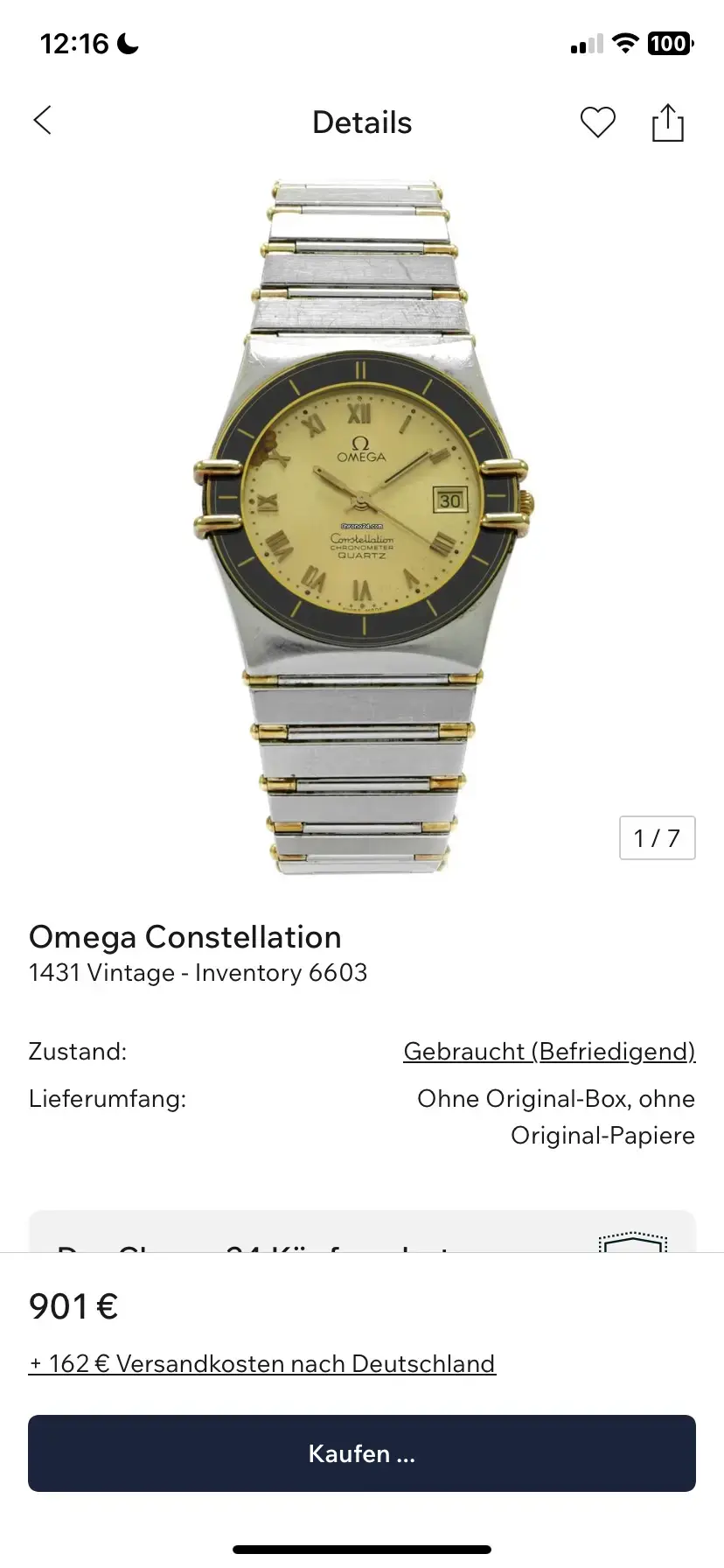This screenshot has width=724, height=1568.
Task: Go back using the back arrow
Action: (43, 121)
